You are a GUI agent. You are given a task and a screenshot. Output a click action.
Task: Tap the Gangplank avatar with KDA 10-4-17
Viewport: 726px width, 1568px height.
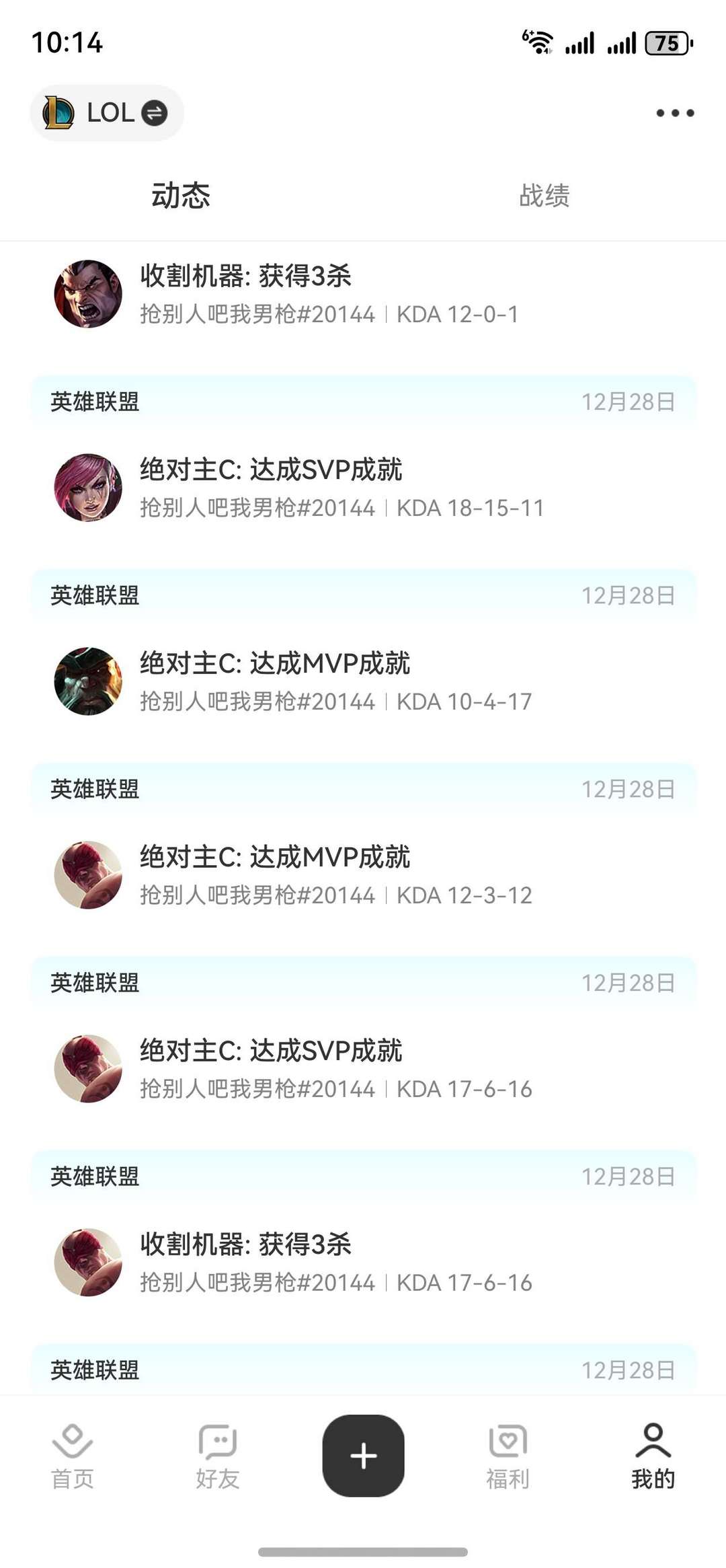(87, 681)
